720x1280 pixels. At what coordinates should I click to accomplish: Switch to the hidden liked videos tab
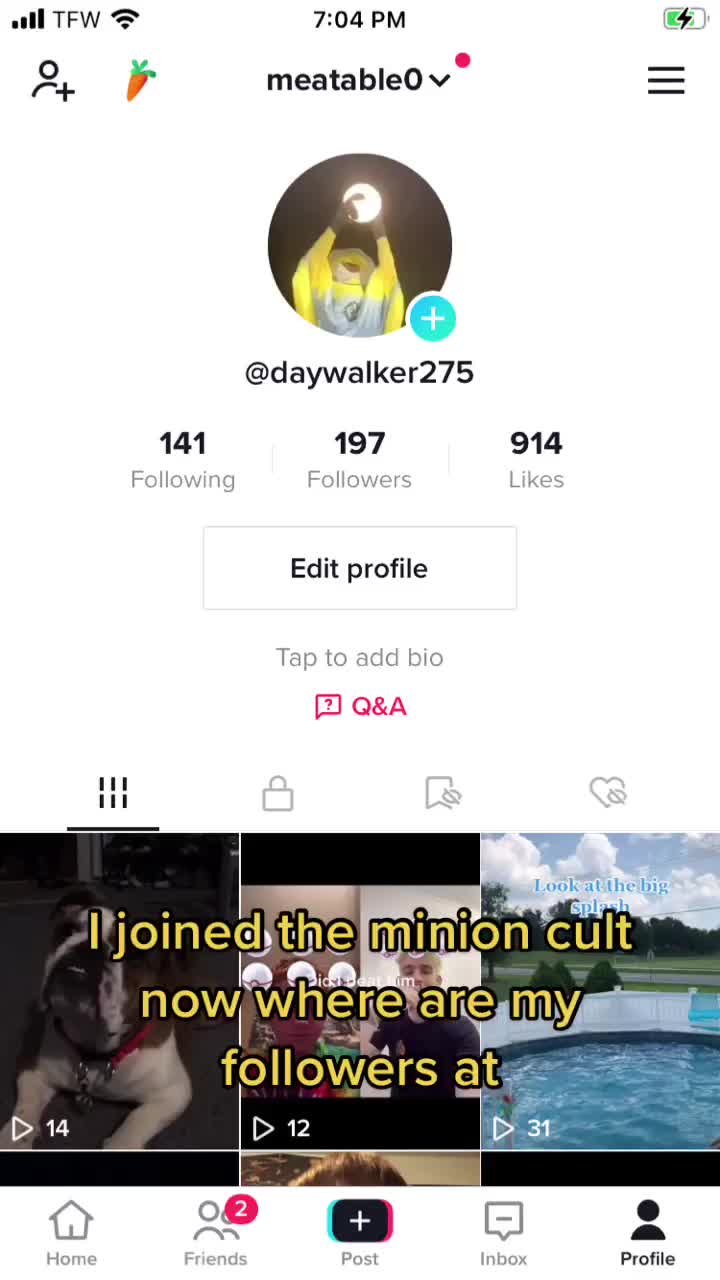coord(607,793)
